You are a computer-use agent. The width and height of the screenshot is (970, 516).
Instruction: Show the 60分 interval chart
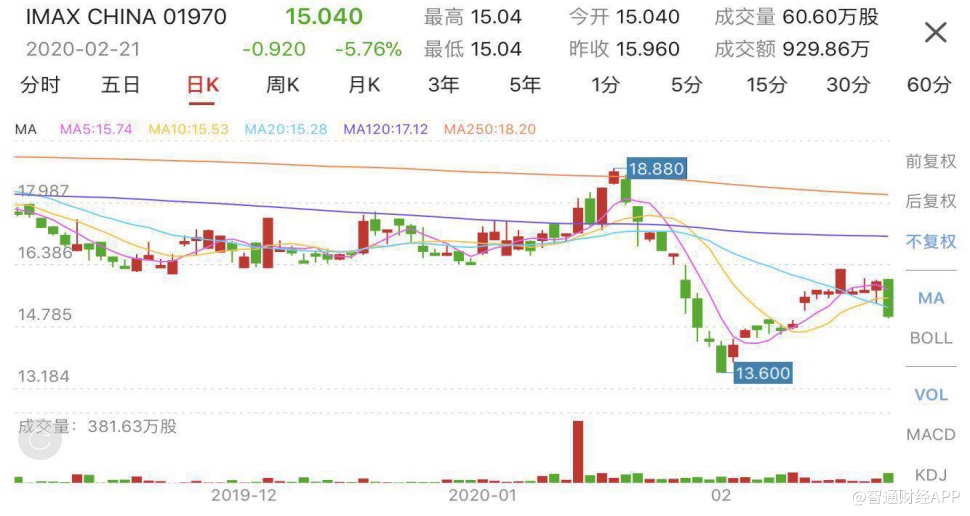929,85
